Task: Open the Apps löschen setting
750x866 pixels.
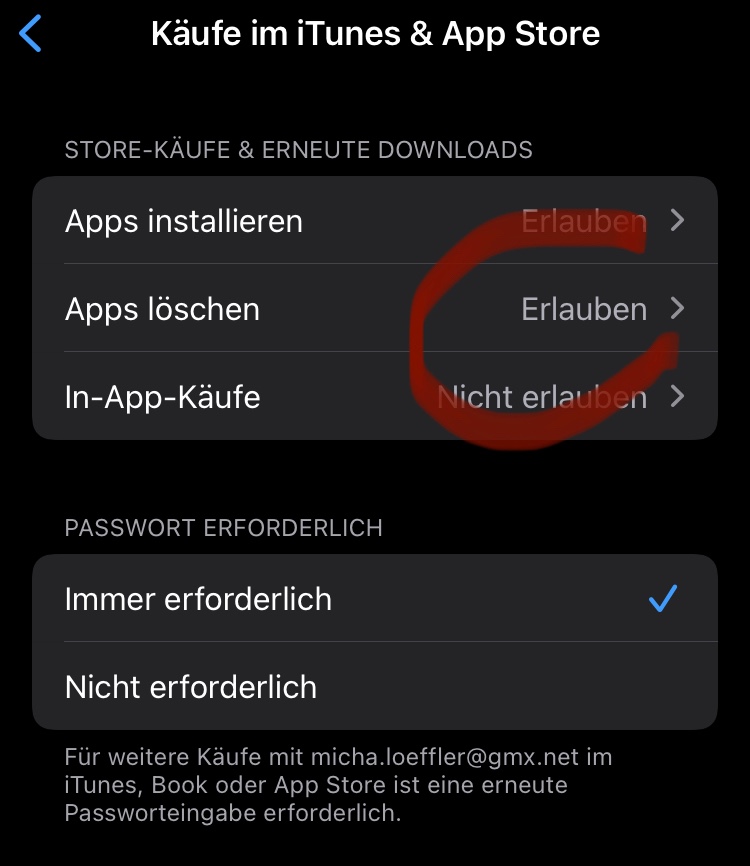Action: (374, 309)
